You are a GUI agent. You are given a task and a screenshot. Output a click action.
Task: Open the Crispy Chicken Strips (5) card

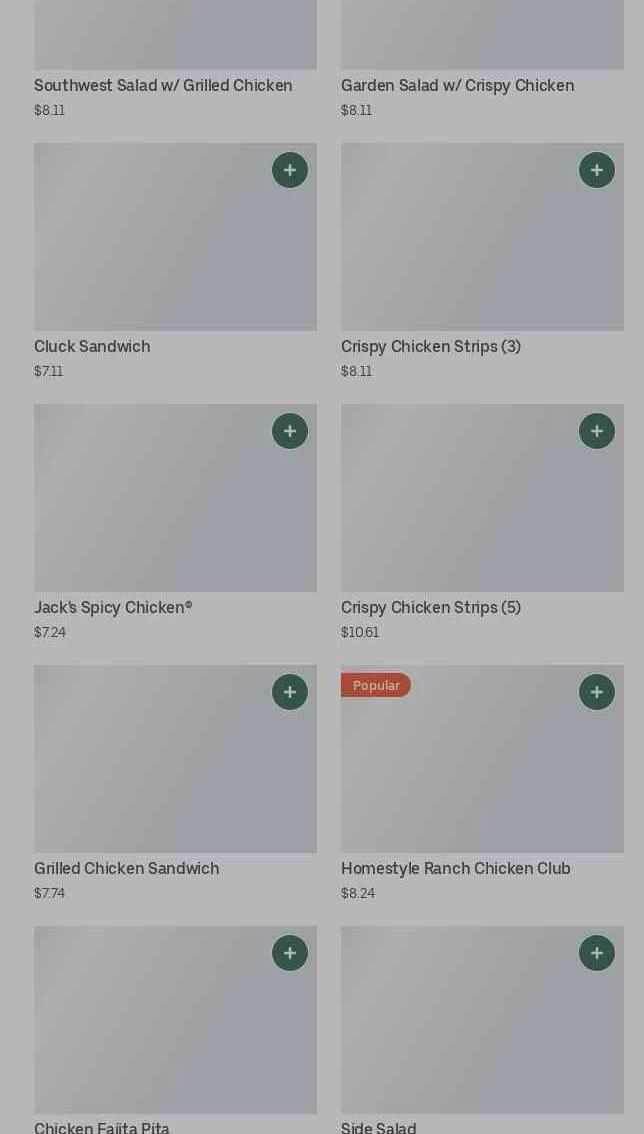pyautogui.click(x=482, y=522)
